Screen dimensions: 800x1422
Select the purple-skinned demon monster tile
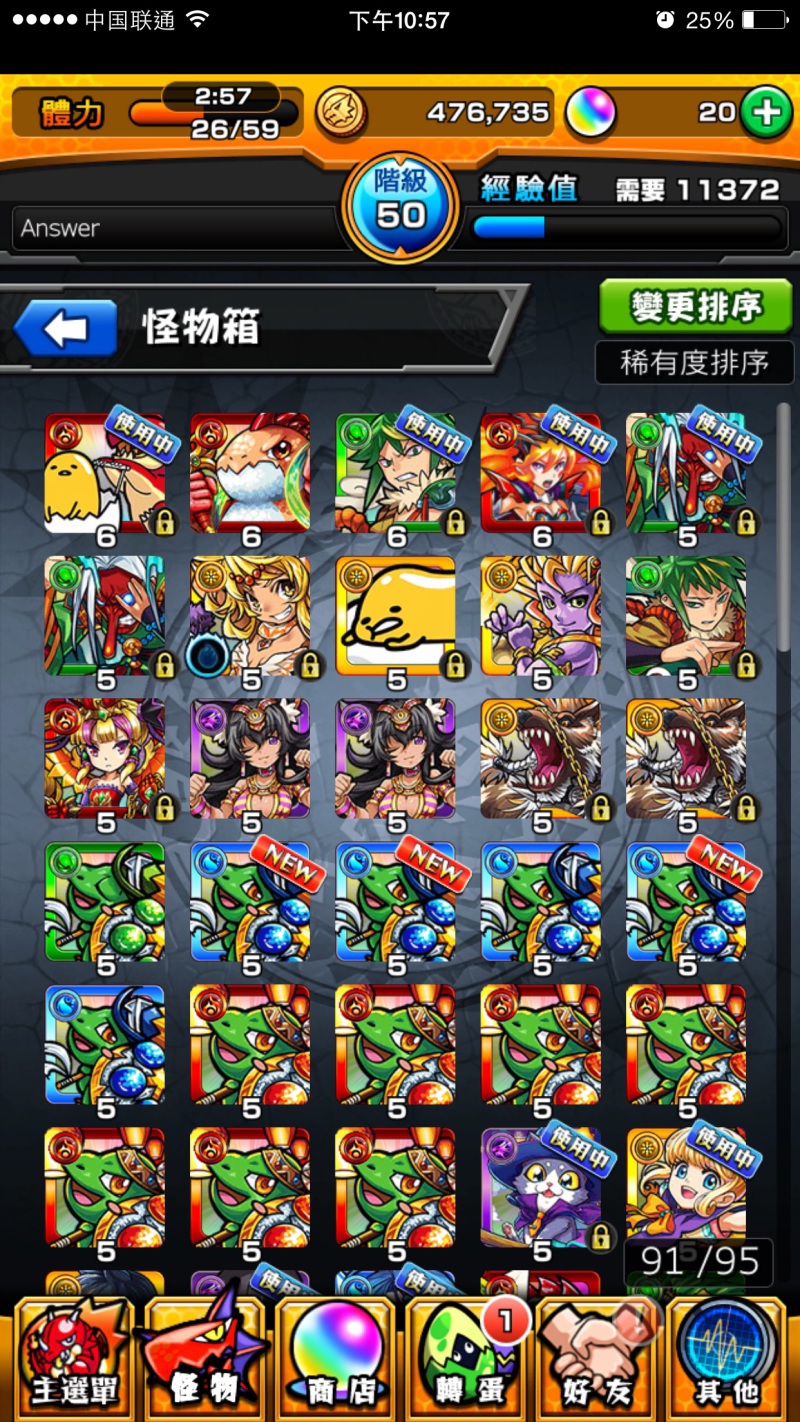point(541,616)
